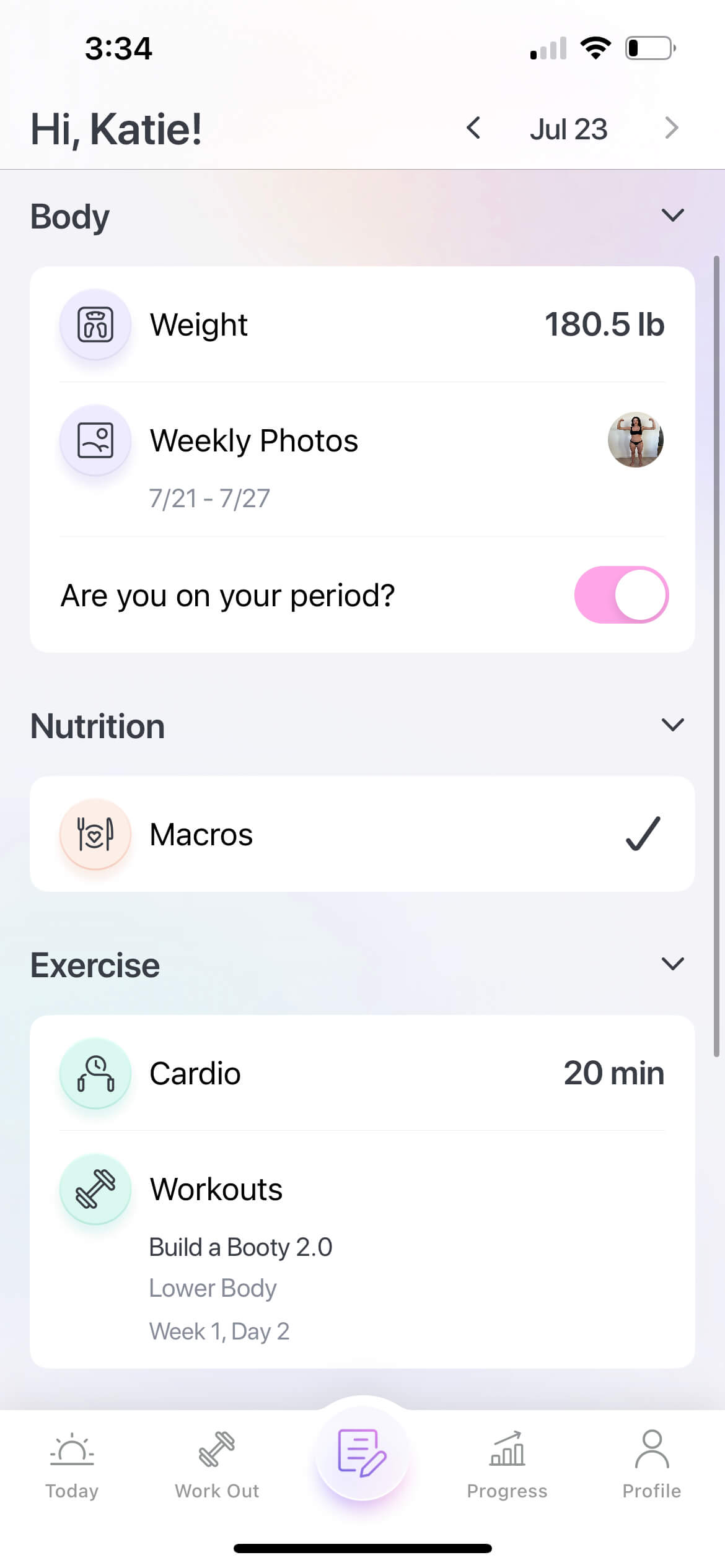Open Weekly Photos for 7/21 - 7/27
Image resolution: width=725 pixels, height=1568 pixels.
coord(362,460)
